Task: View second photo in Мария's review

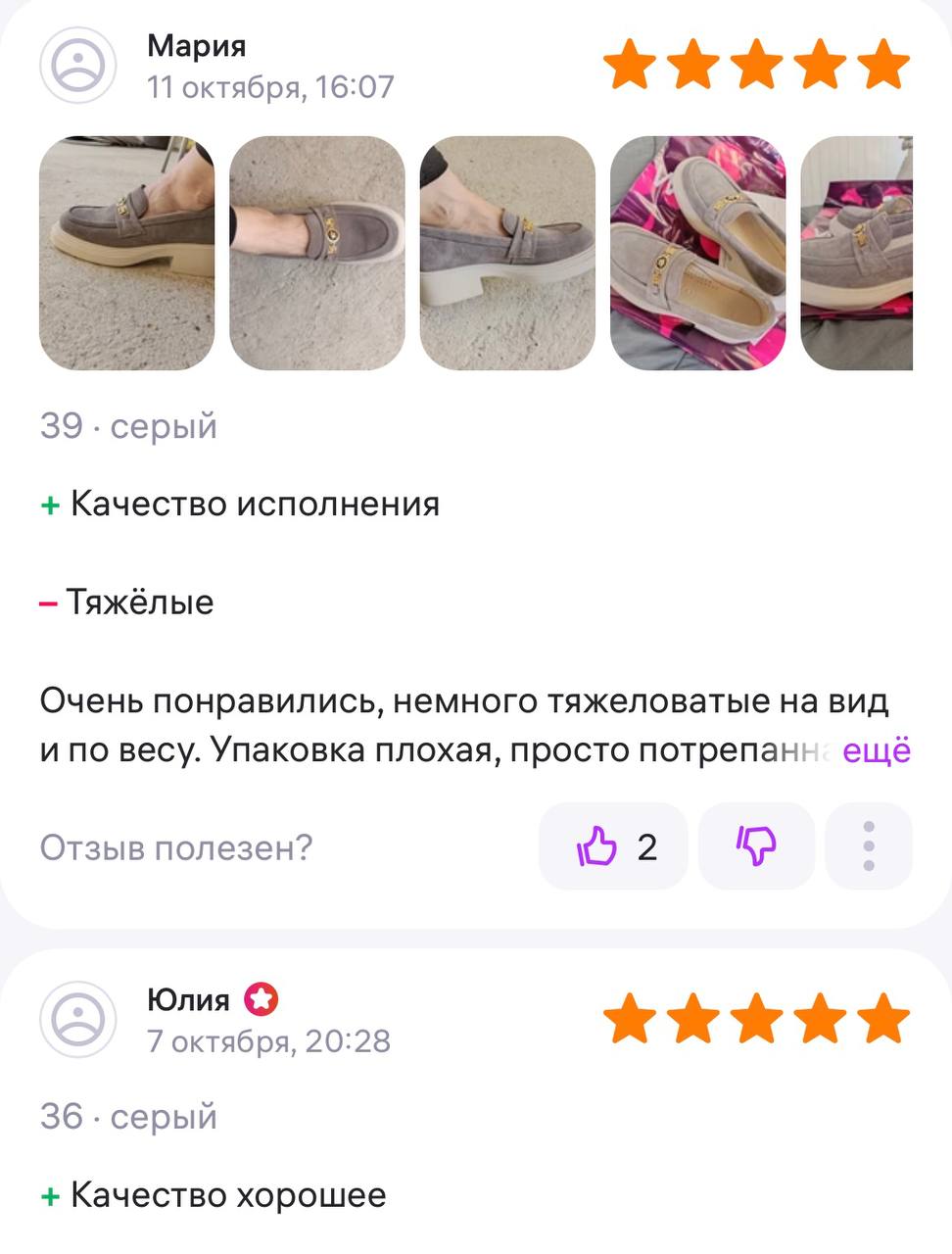Action: pos(316,253)
